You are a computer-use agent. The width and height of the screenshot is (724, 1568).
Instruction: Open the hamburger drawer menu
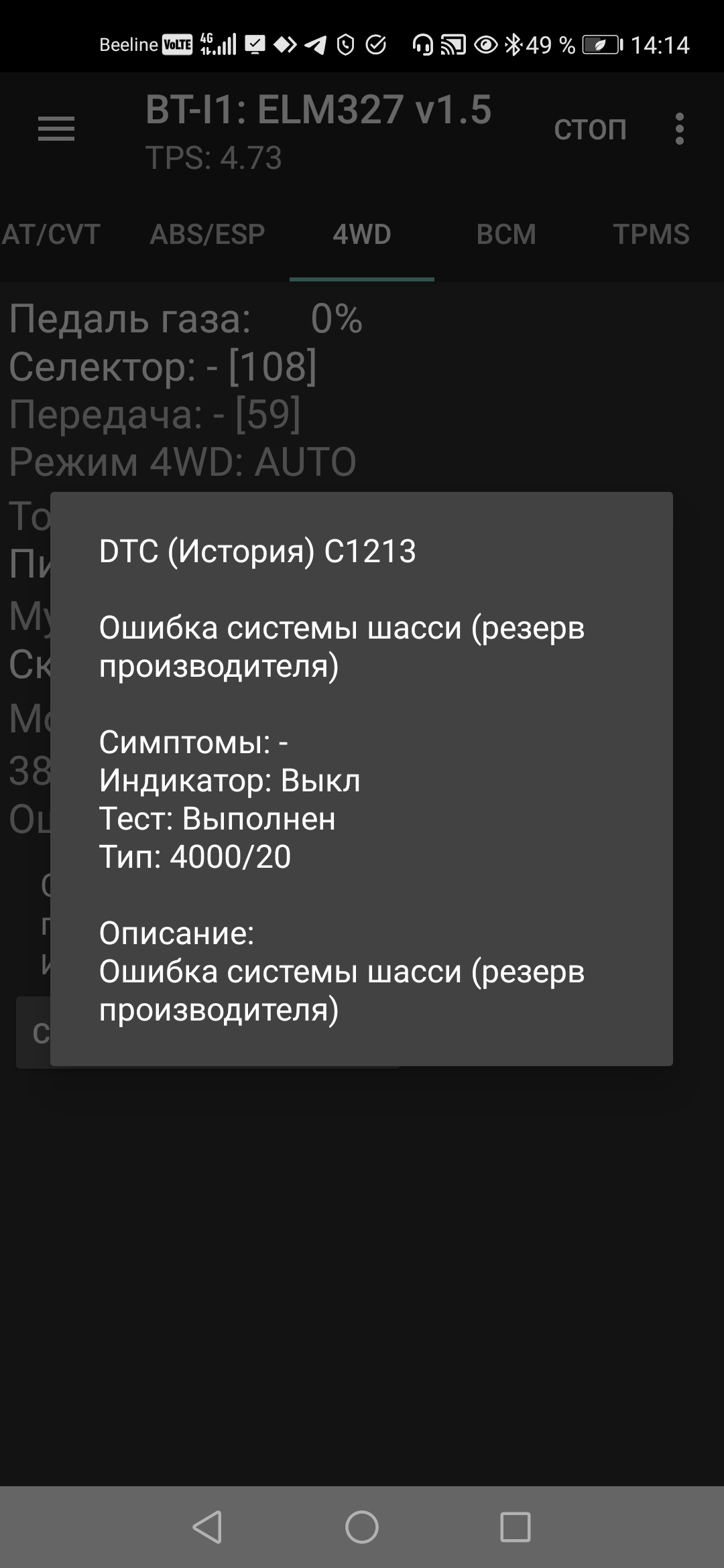[56, 129]
